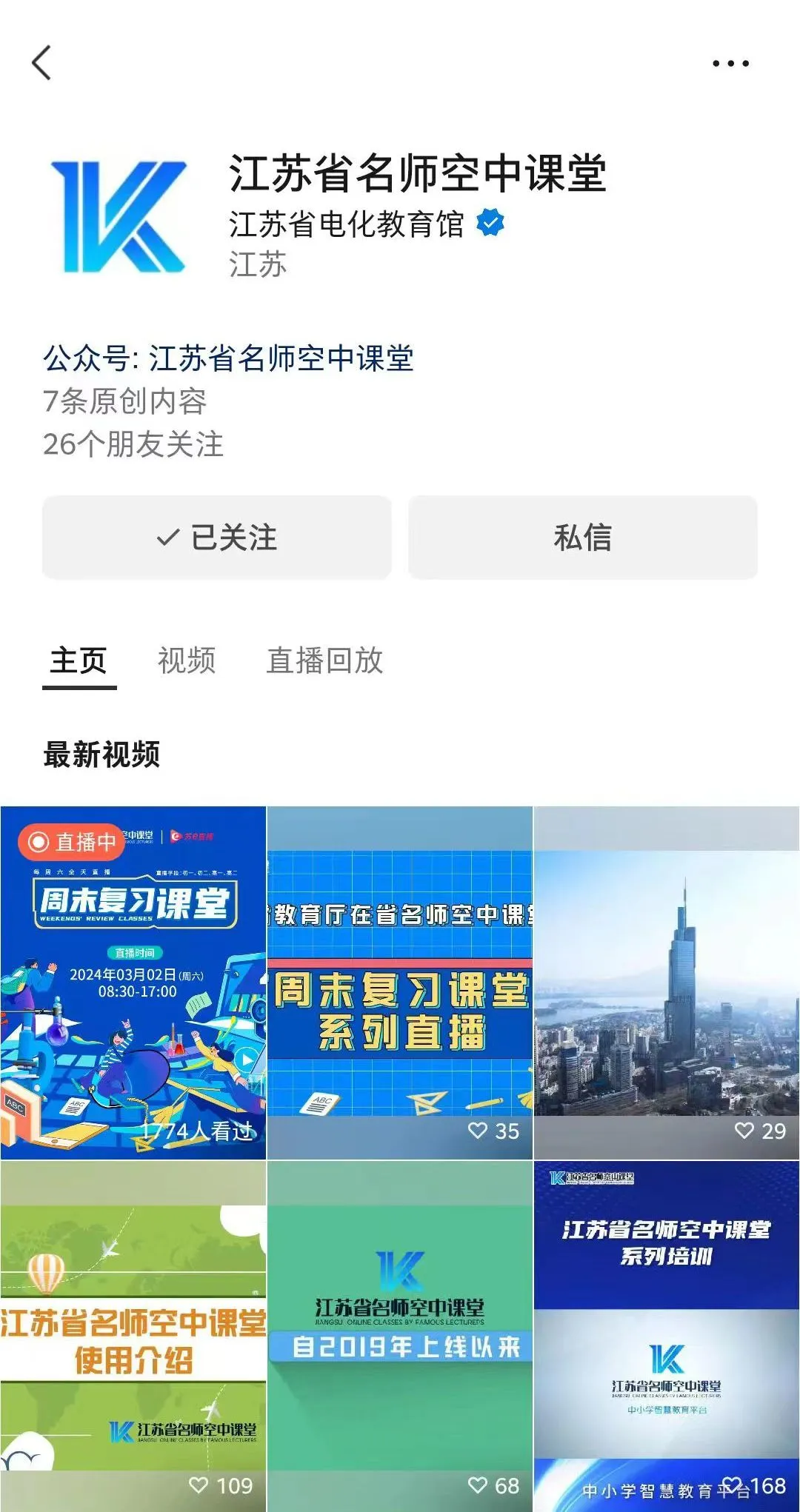Viewport: 800px width, 1512px height.
Task: Send a private message via 私信
Action: point(583,537)
